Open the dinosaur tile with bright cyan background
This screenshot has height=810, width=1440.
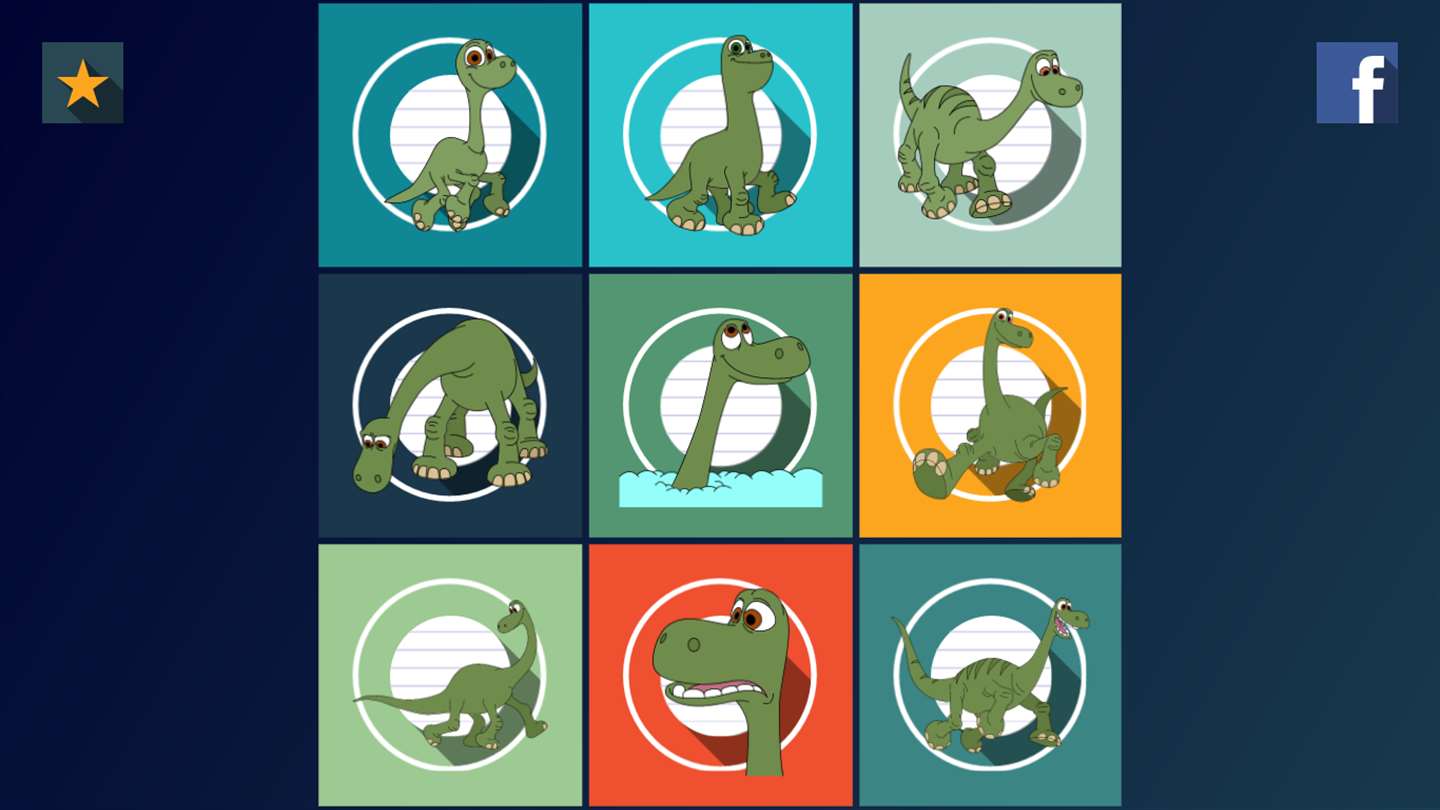720,135
